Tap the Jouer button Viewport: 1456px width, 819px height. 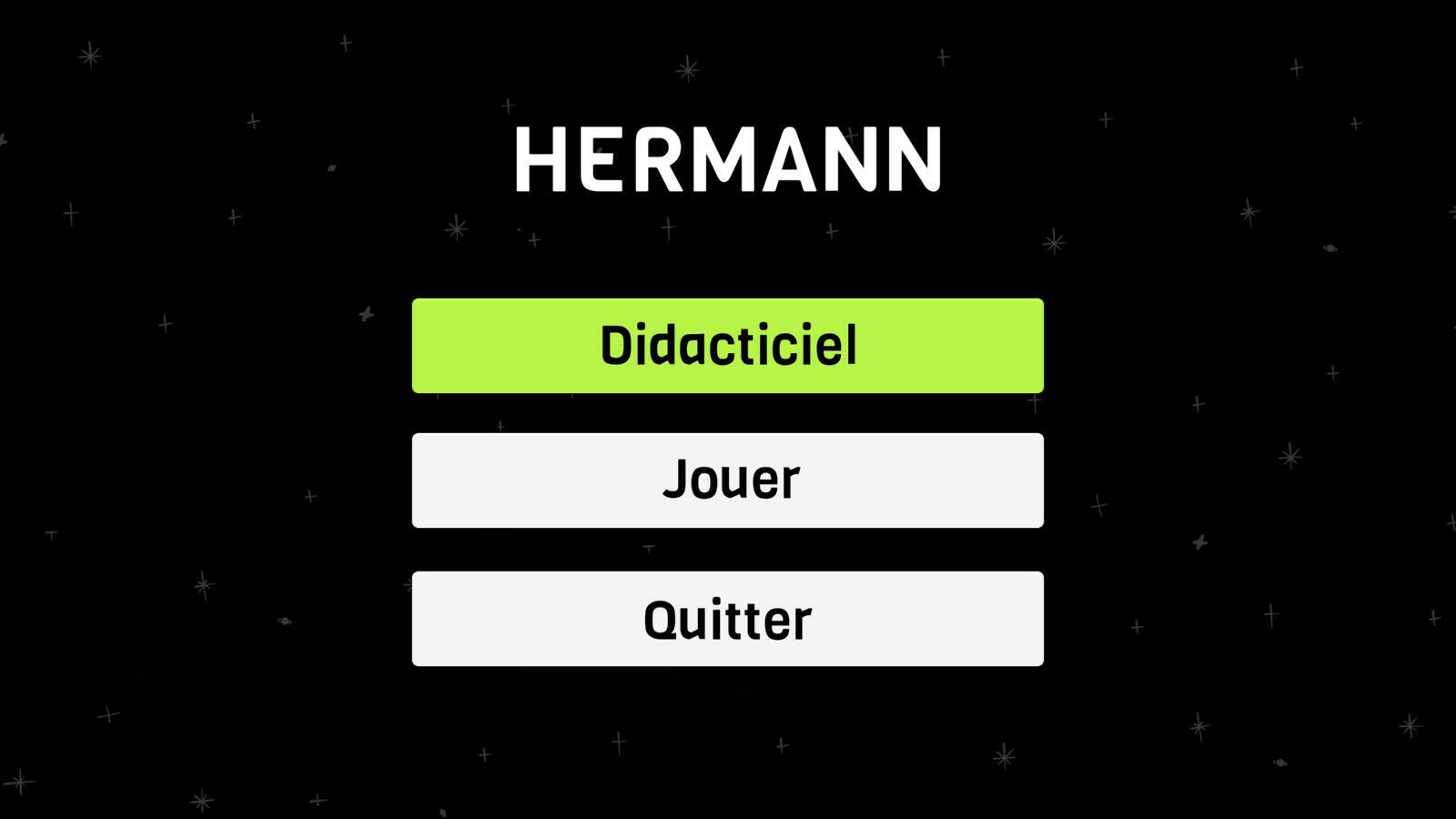point(727,480)
